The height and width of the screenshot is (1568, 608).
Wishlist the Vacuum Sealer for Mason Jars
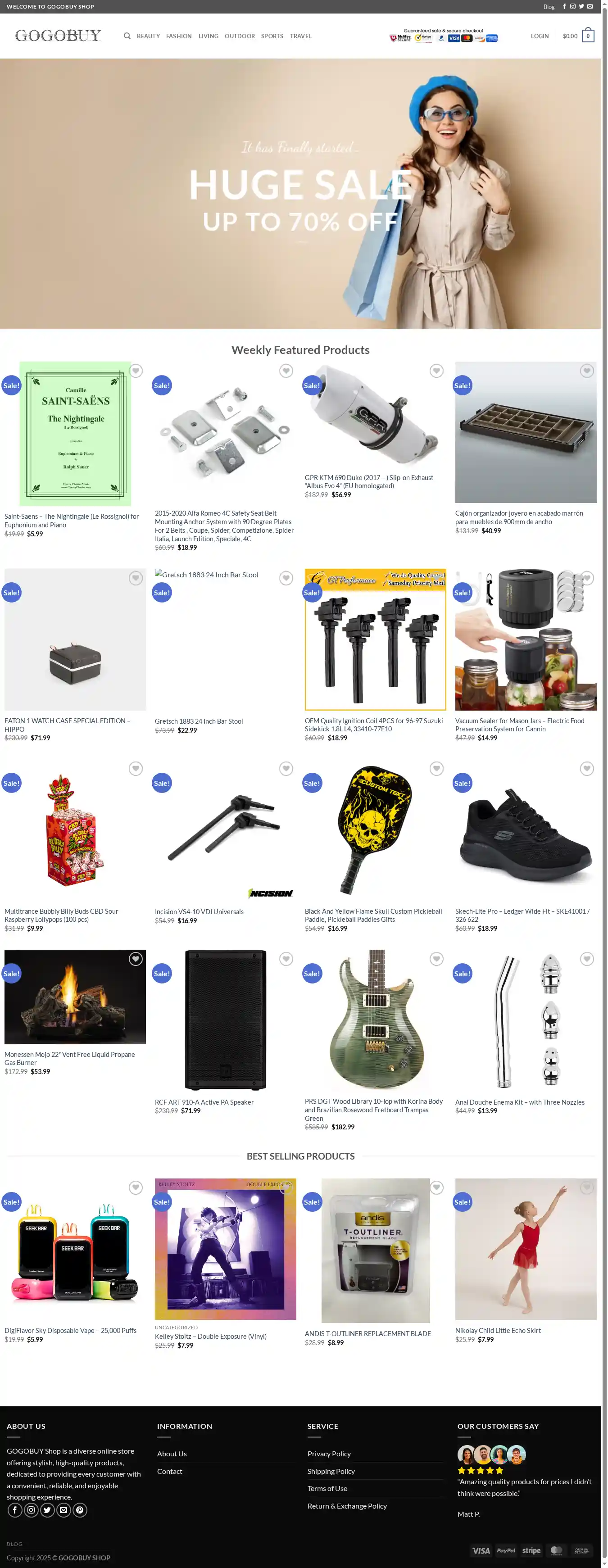(x=587, y=578)
